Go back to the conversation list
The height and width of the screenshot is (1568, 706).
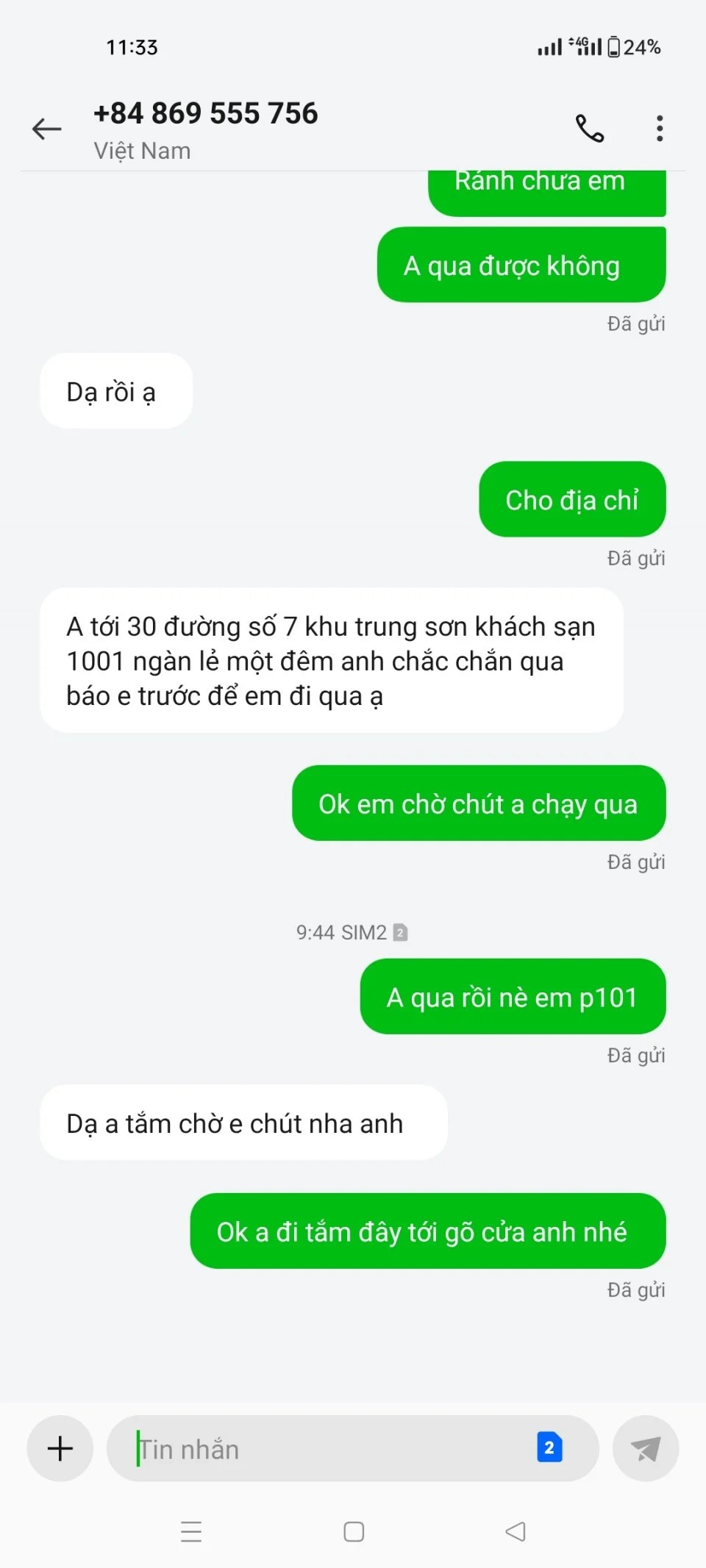(x=47, y=129)
